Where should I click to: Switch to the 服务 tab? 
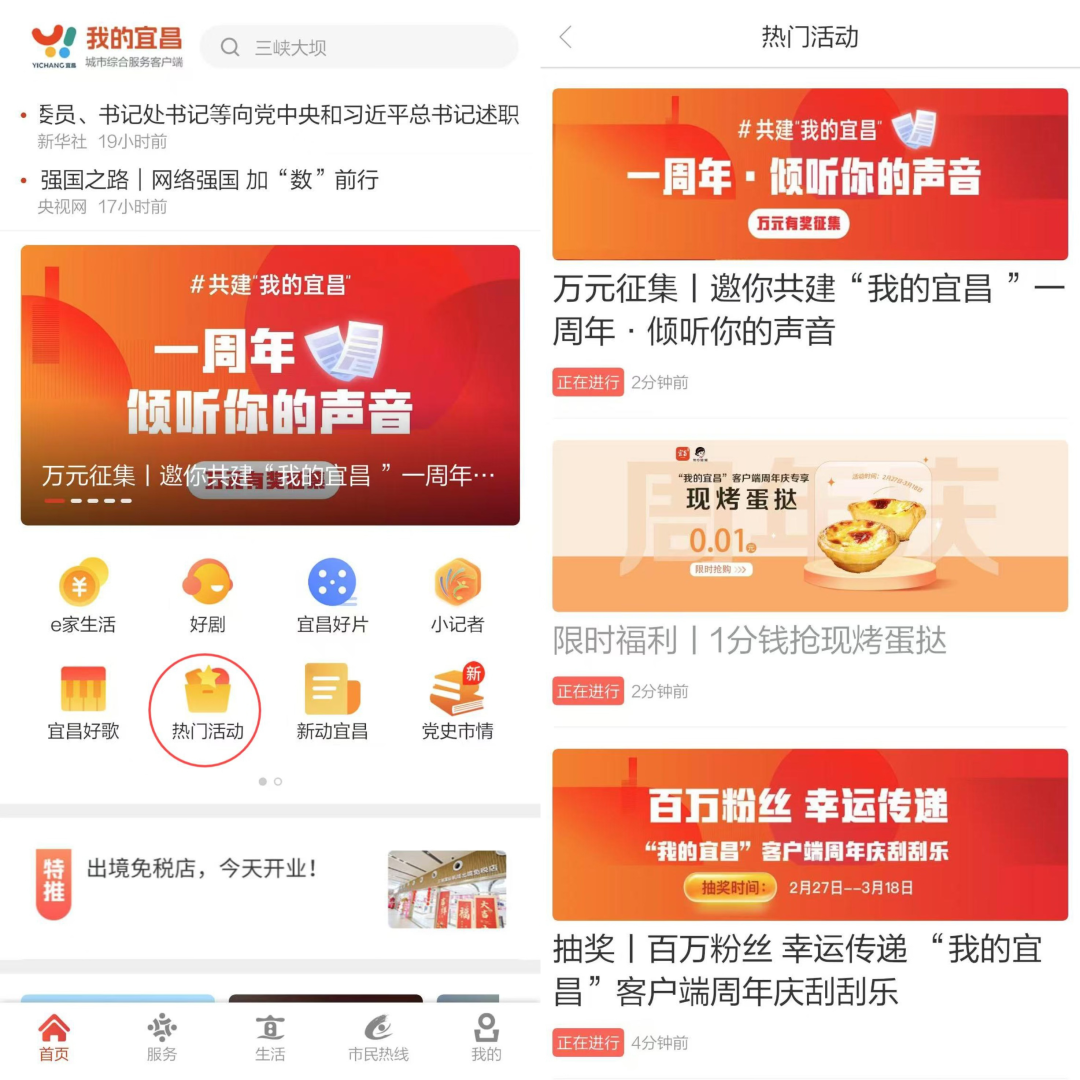tap(161, 1037)
